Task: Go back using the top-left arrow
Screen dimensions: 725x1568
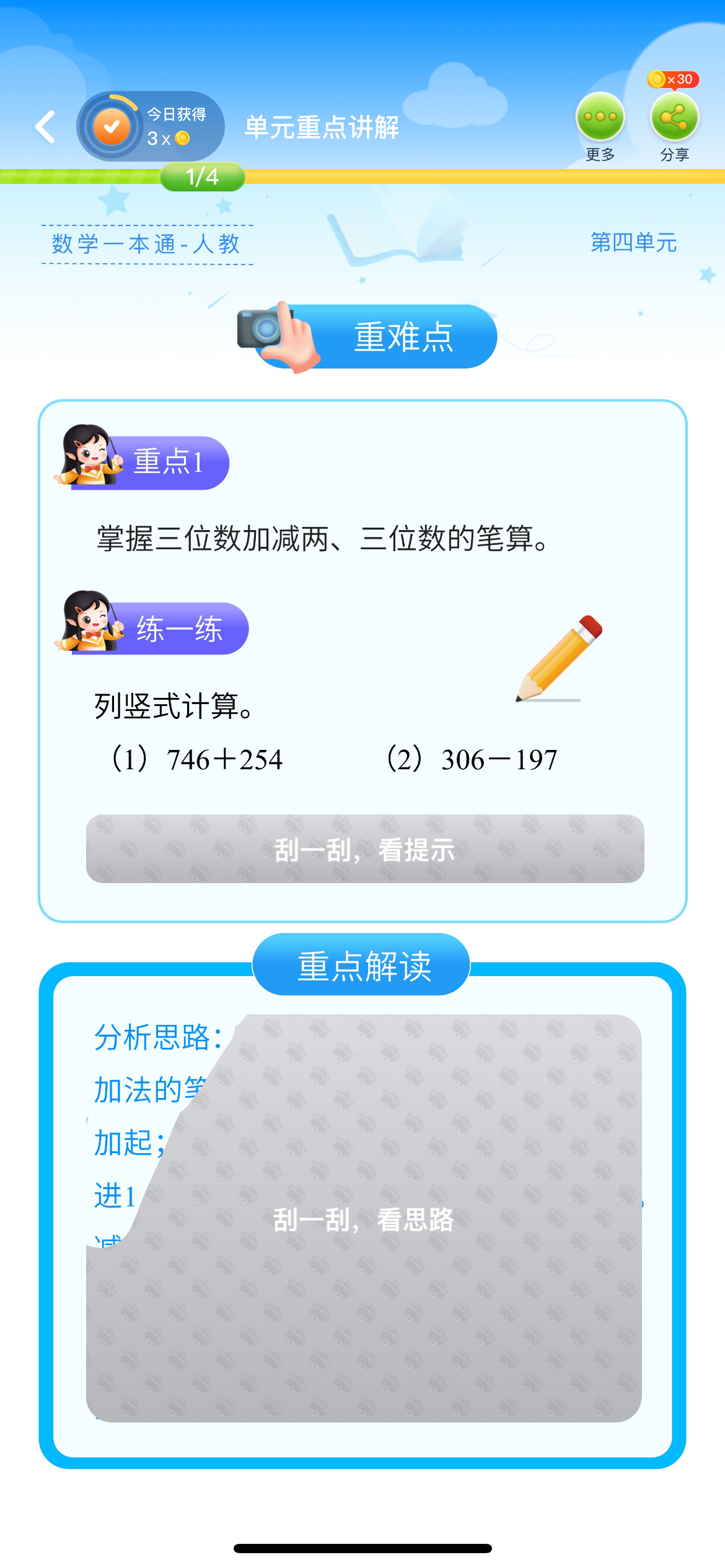Action: coord(45,127)
